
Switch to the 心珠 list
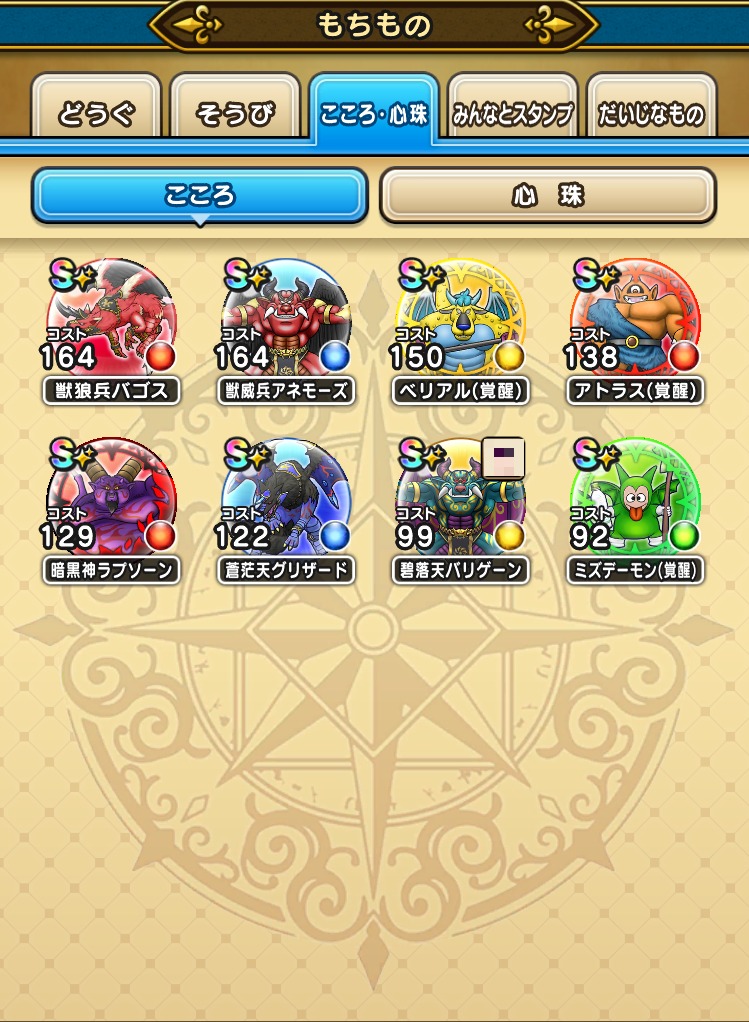click(547, 194)
